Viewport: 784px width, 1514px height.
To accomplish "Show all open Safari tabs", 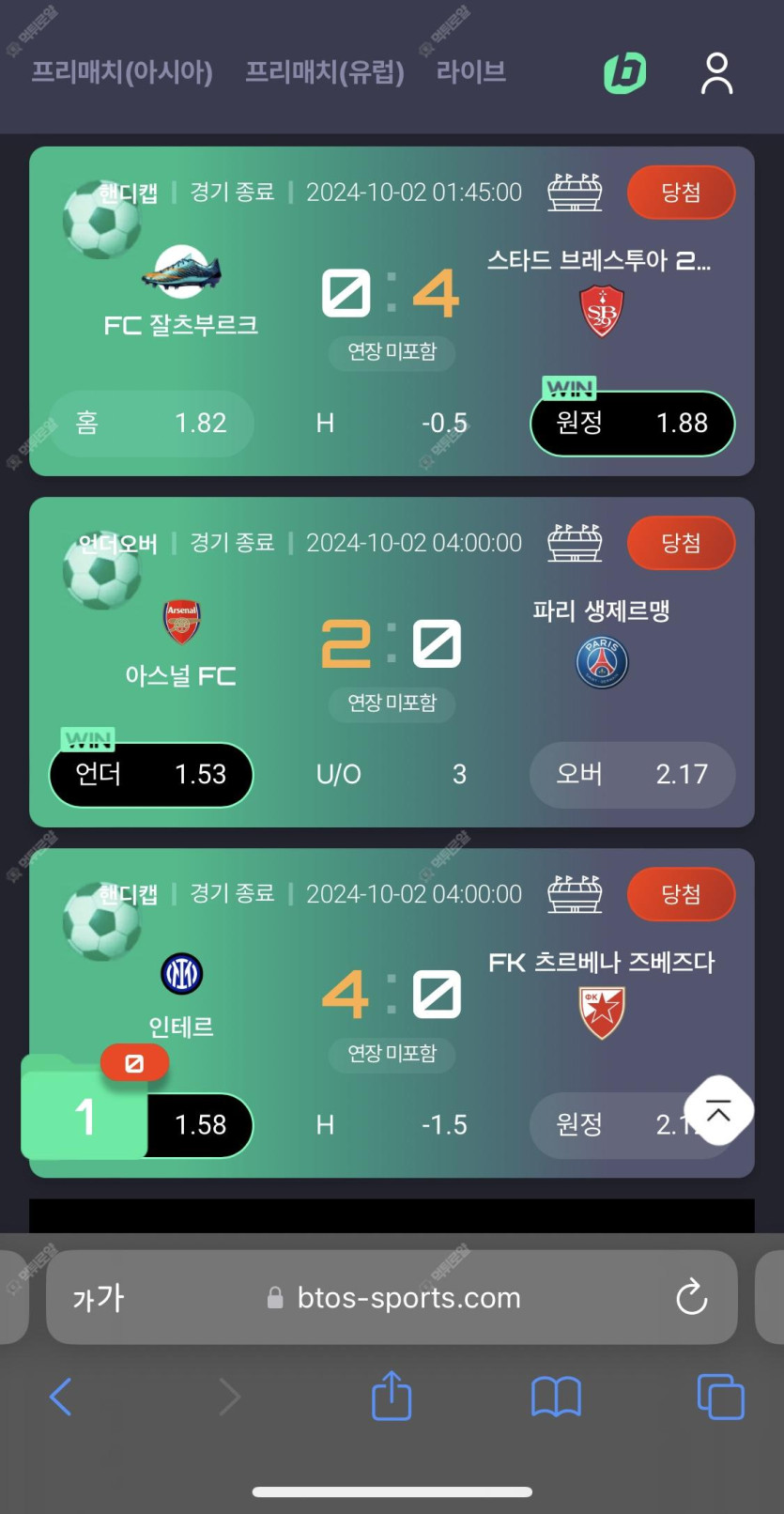I will tap(720, 1397).
